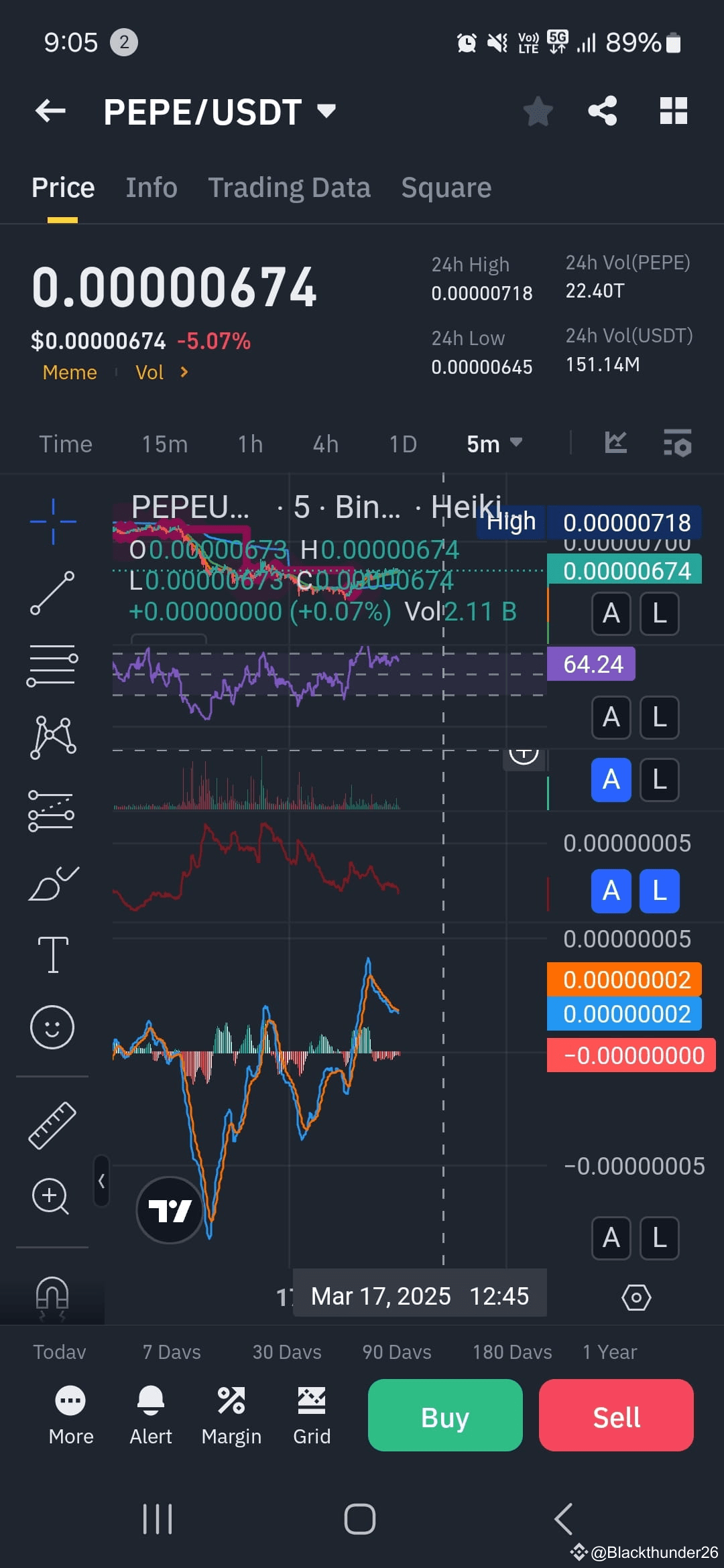Open chart settings via the gear icon
The height and width of the screenshot is (1568, 724).
coord(636,1296)
